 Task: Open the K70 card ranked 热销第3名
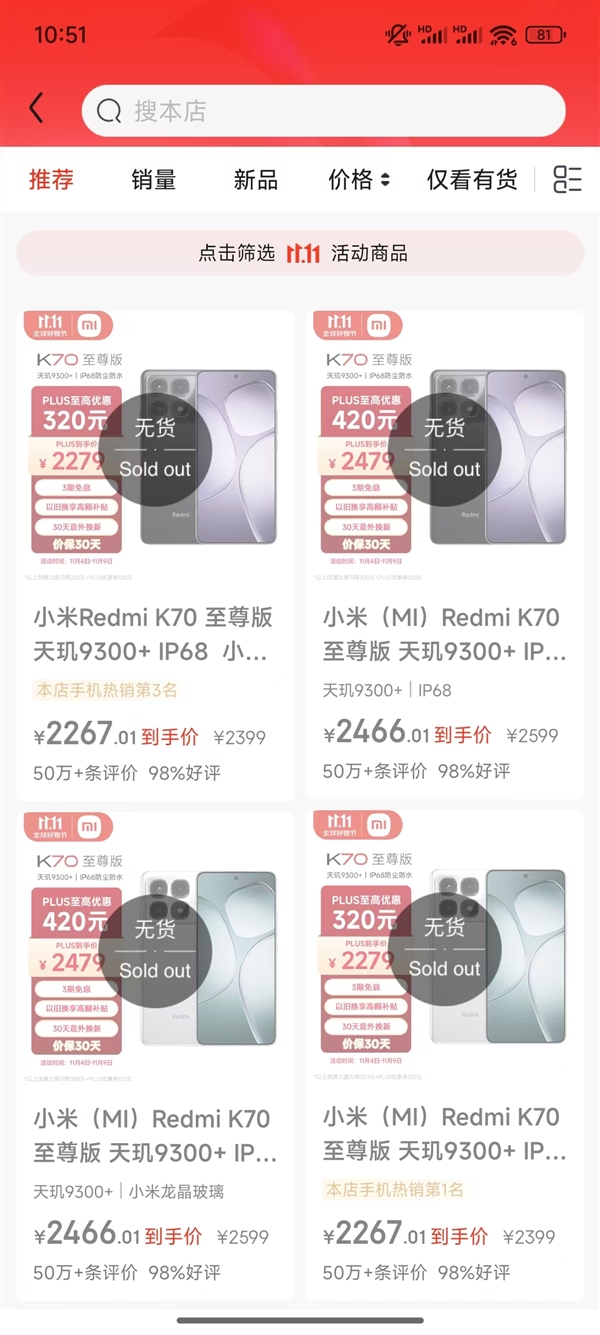(155, 550)
